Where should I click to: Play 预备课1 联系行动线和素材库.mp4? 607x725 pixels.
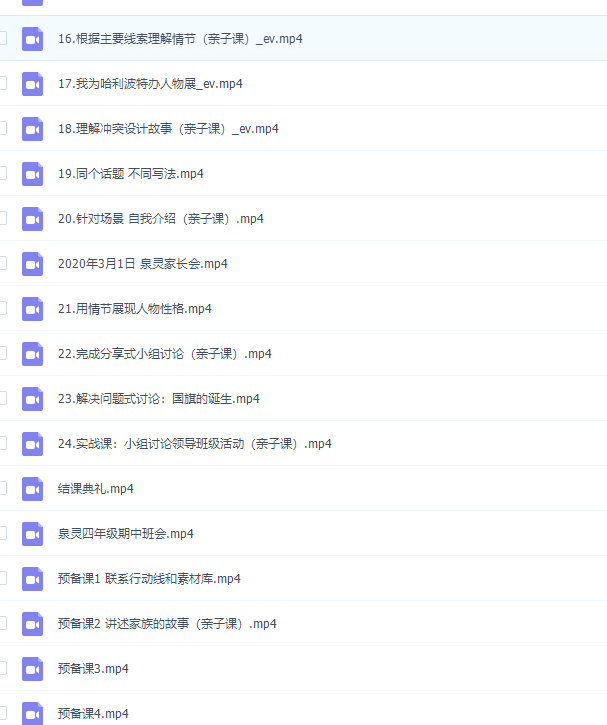click(x=149, y=579)
